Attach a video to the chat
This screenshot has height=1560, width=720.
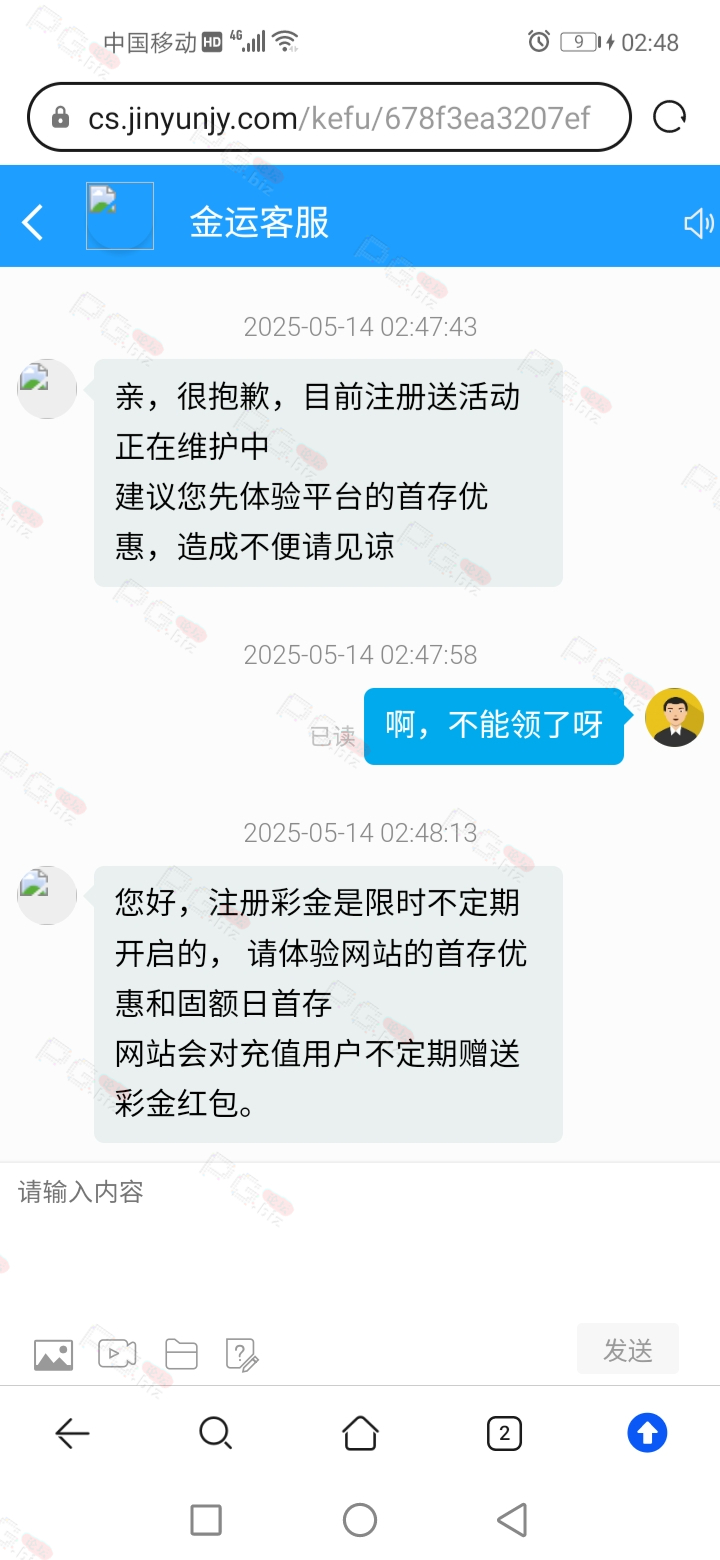tap(117, 1354)
